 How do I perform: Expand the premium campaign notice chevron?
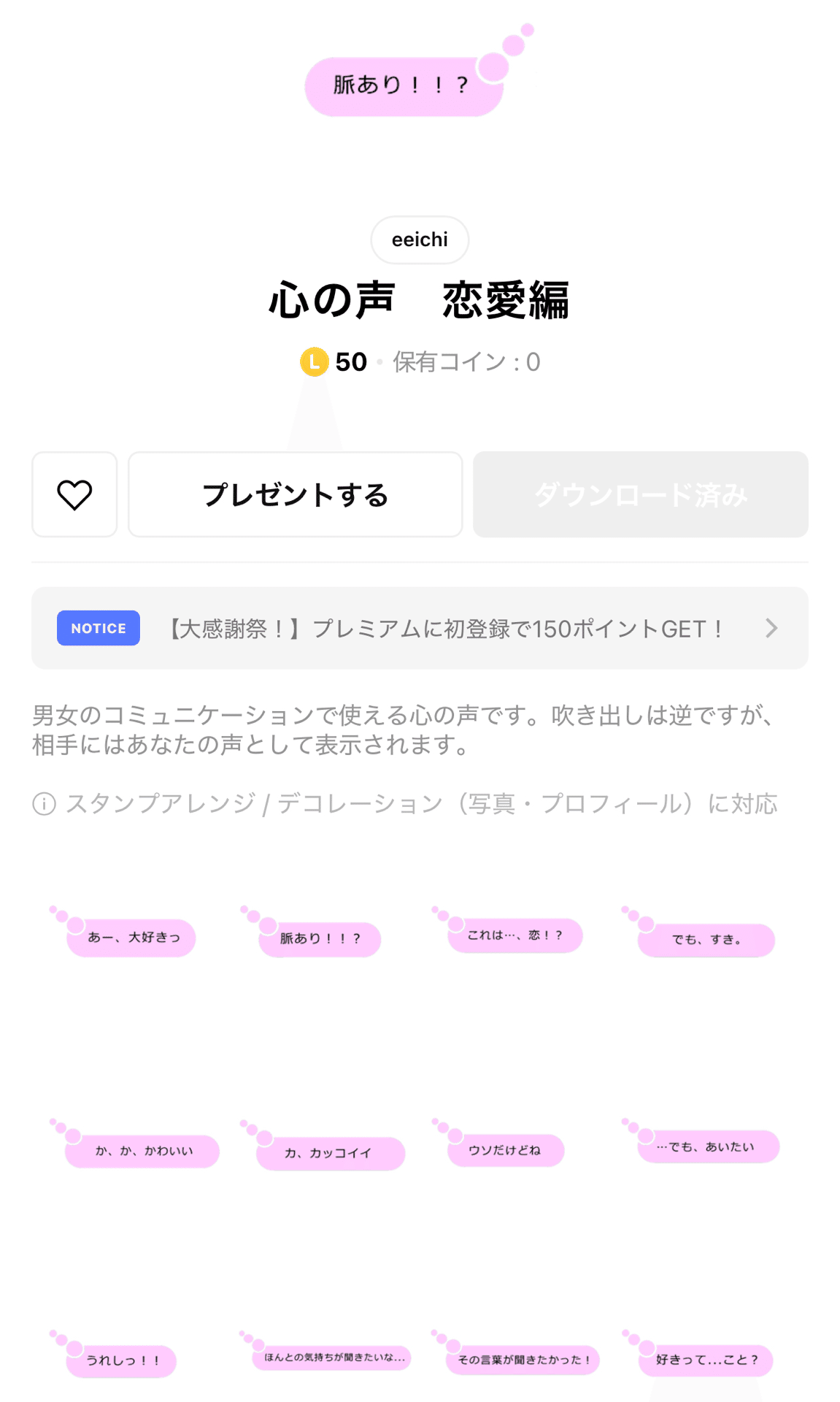tap(771, 629)
